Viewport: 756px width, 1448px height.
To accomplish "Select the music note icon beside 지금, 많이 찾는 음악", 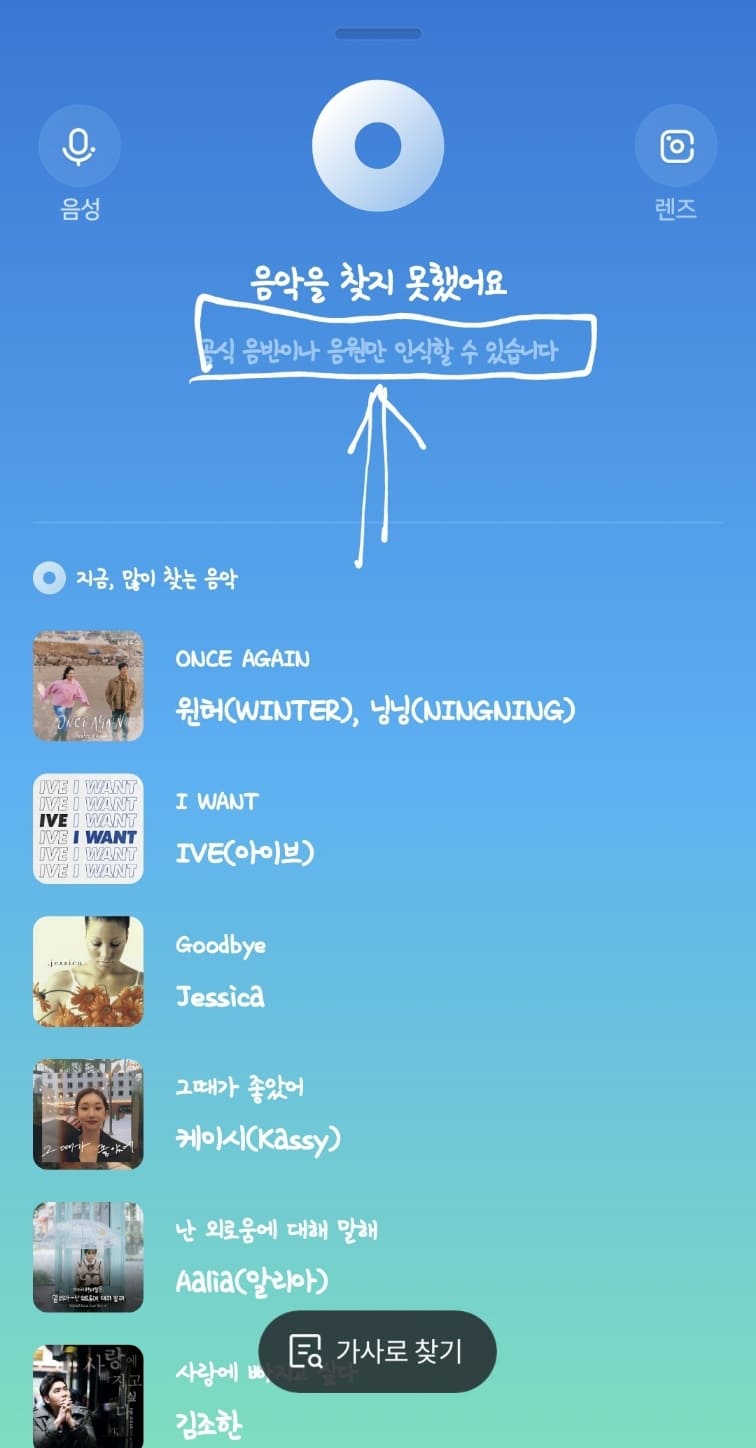I will point(47,576).
